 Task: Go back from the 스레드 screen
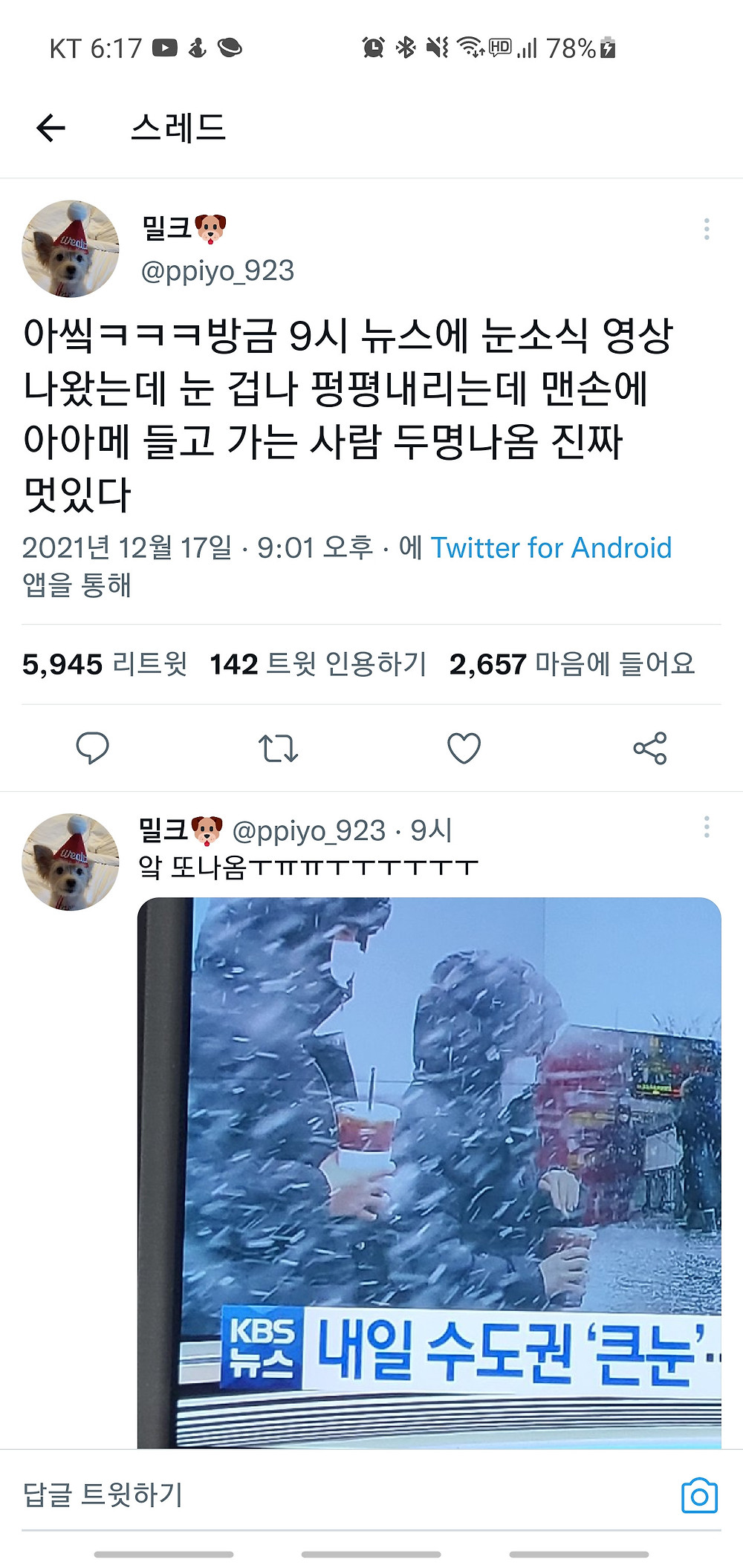click(51, 128)
